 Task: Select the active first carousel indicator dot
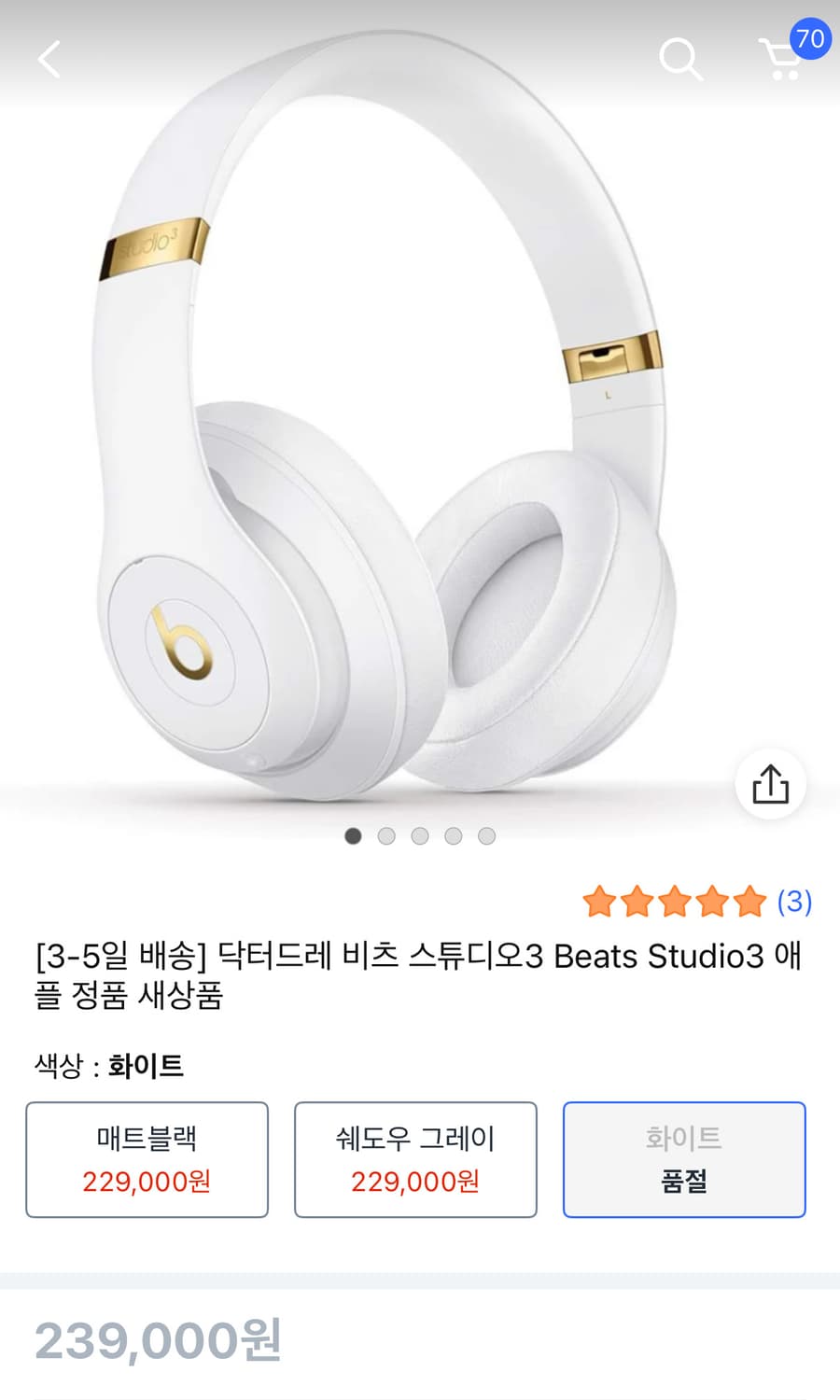pyautogui.click(x=353, y=836)
